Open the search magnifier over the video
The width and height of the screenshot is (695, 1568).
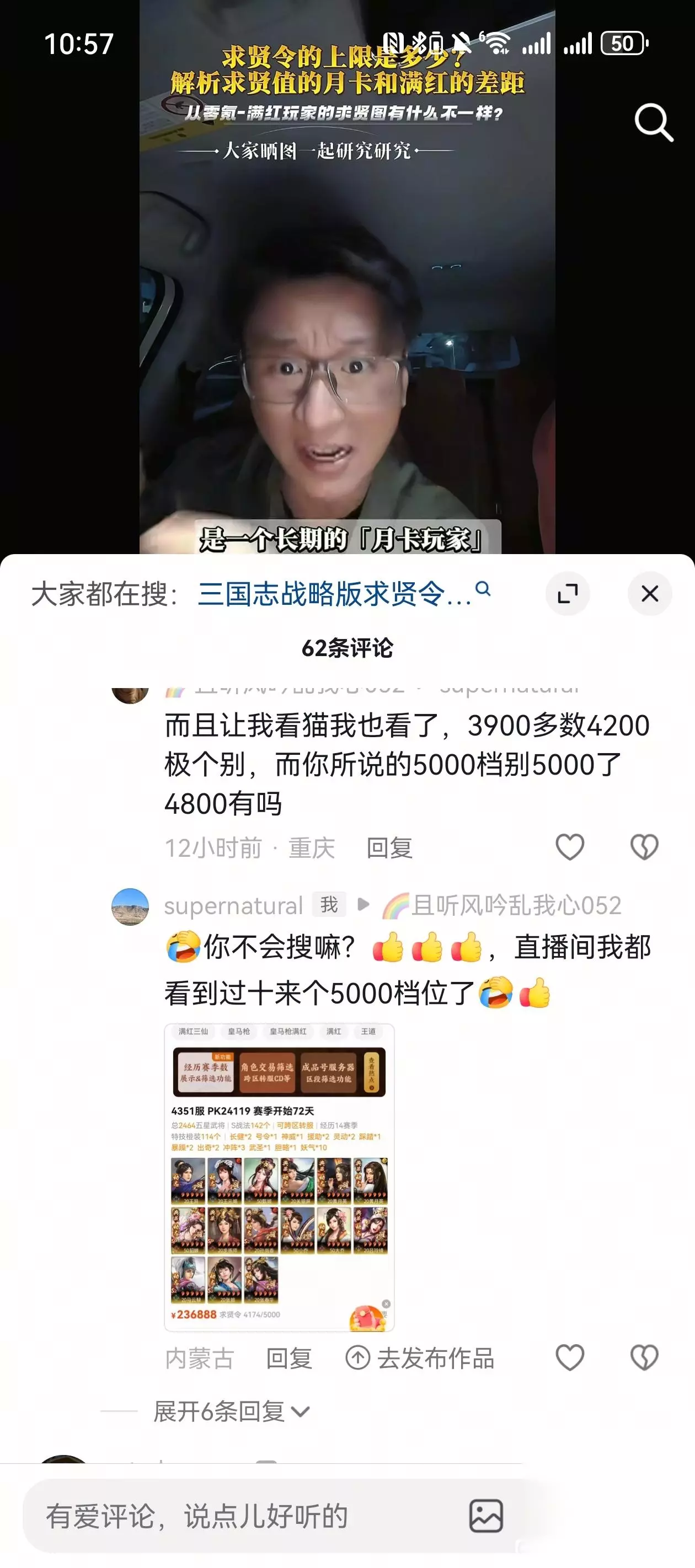(654, 122)
